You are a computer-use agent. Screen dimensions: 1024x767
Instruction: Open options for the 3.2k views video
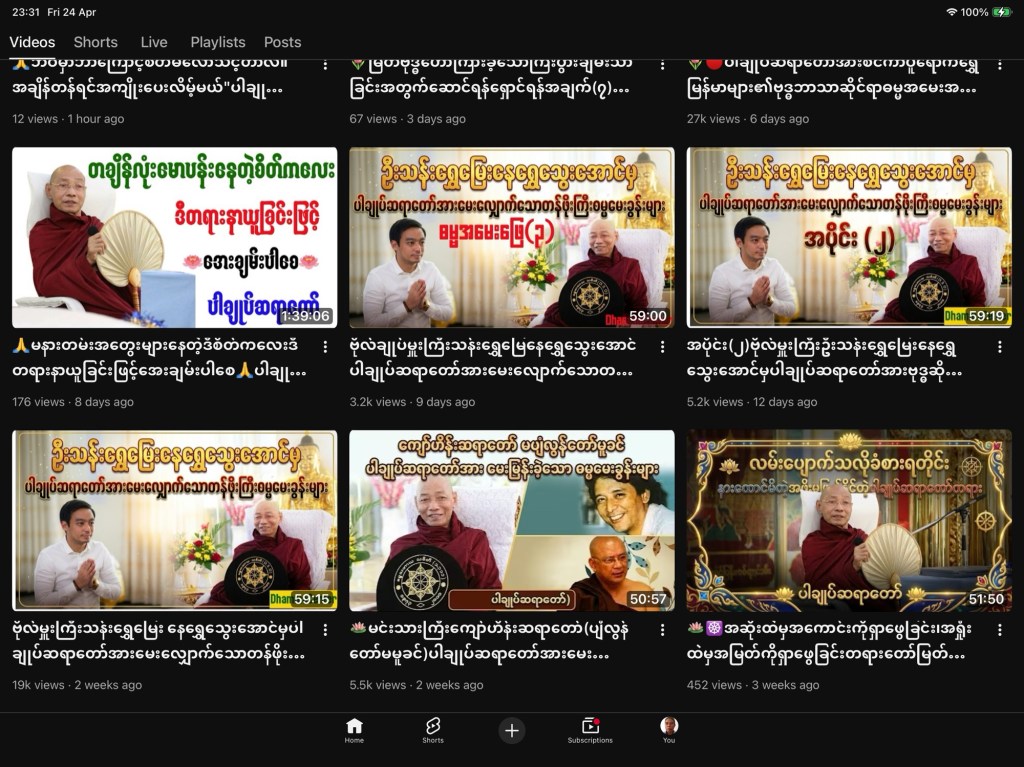[662, 346]
